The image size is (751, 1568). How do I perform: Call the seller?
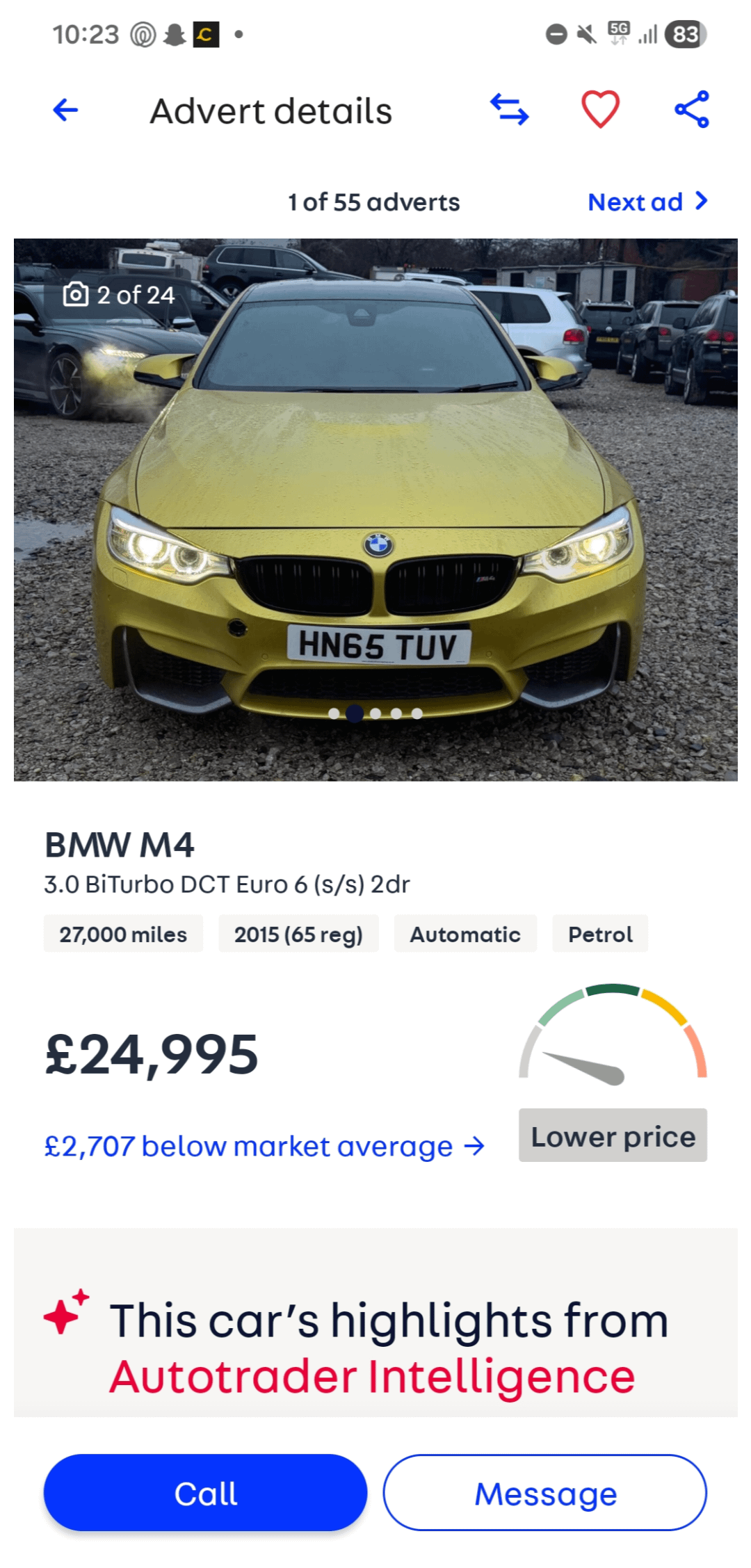pos(205,1493)
